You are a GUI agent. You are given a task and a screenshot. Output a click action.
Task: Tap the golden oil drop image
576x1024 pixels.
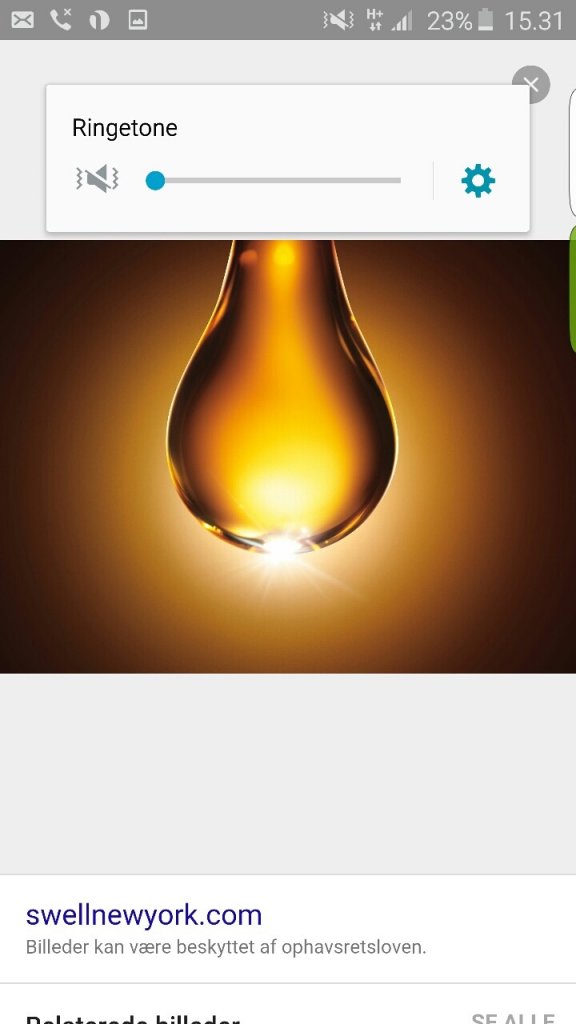pos(288,456)
